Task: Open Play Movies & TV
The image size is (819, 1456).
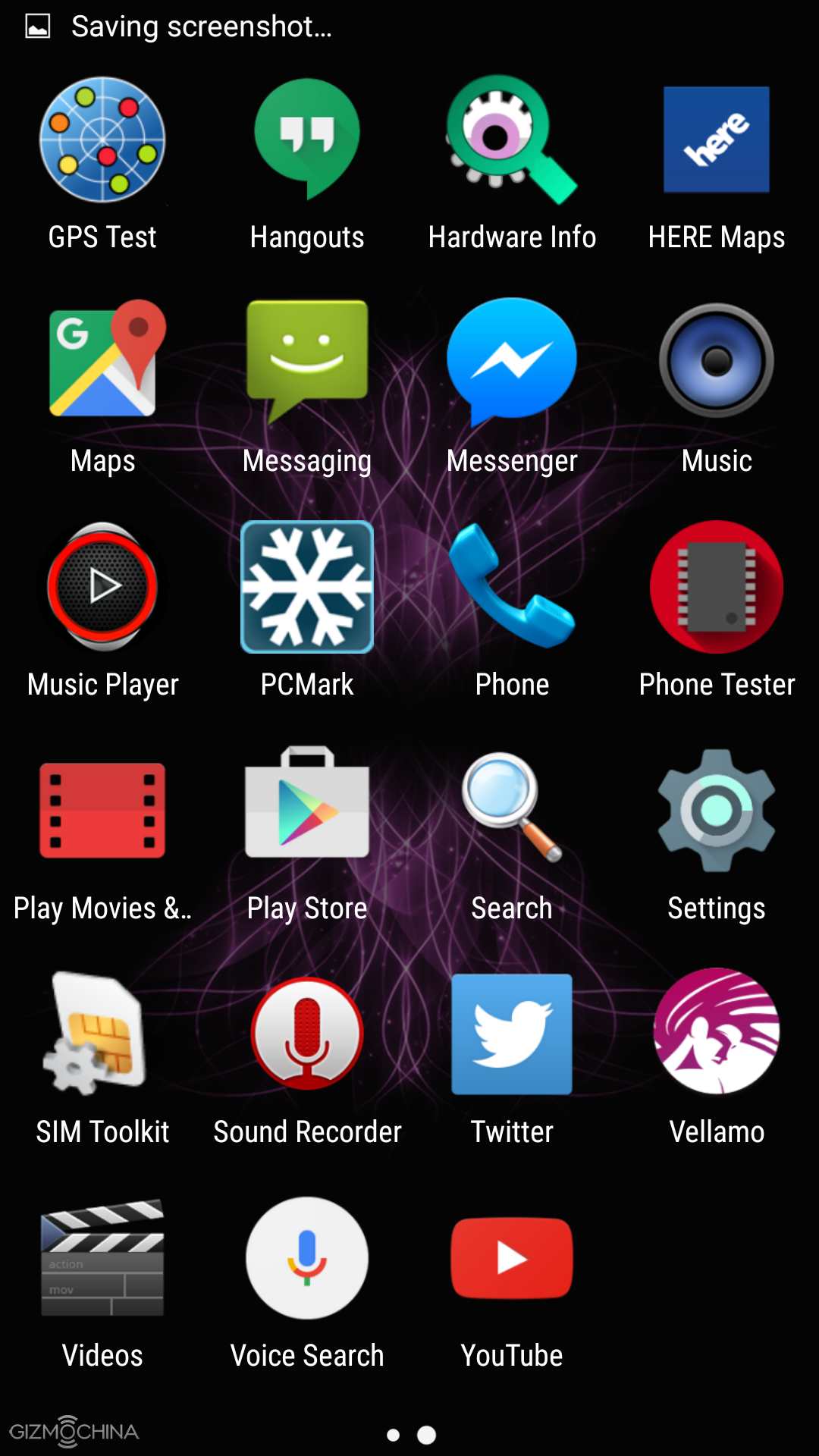Action: [102, 810]
